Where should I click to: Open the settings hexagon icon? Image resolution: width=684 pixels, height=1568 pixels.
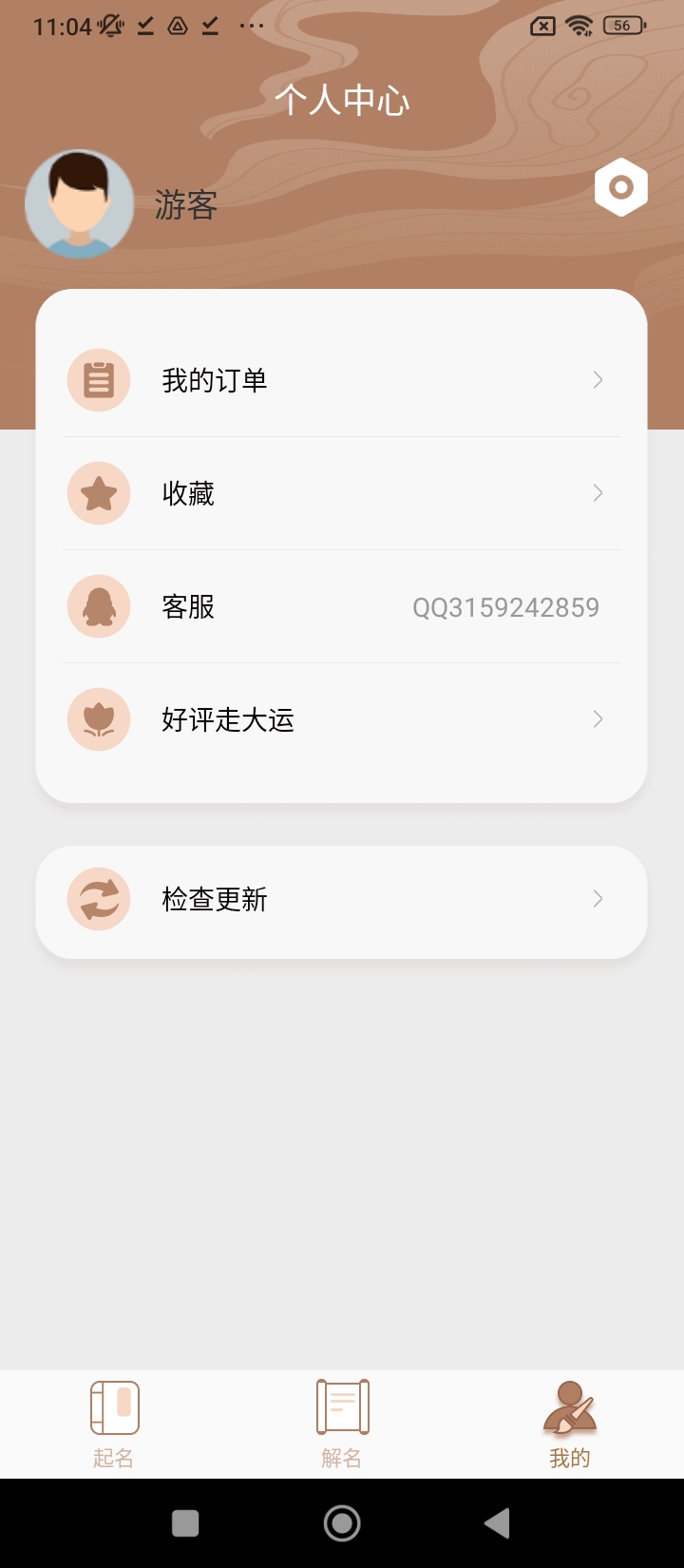[x=621, y=187]
